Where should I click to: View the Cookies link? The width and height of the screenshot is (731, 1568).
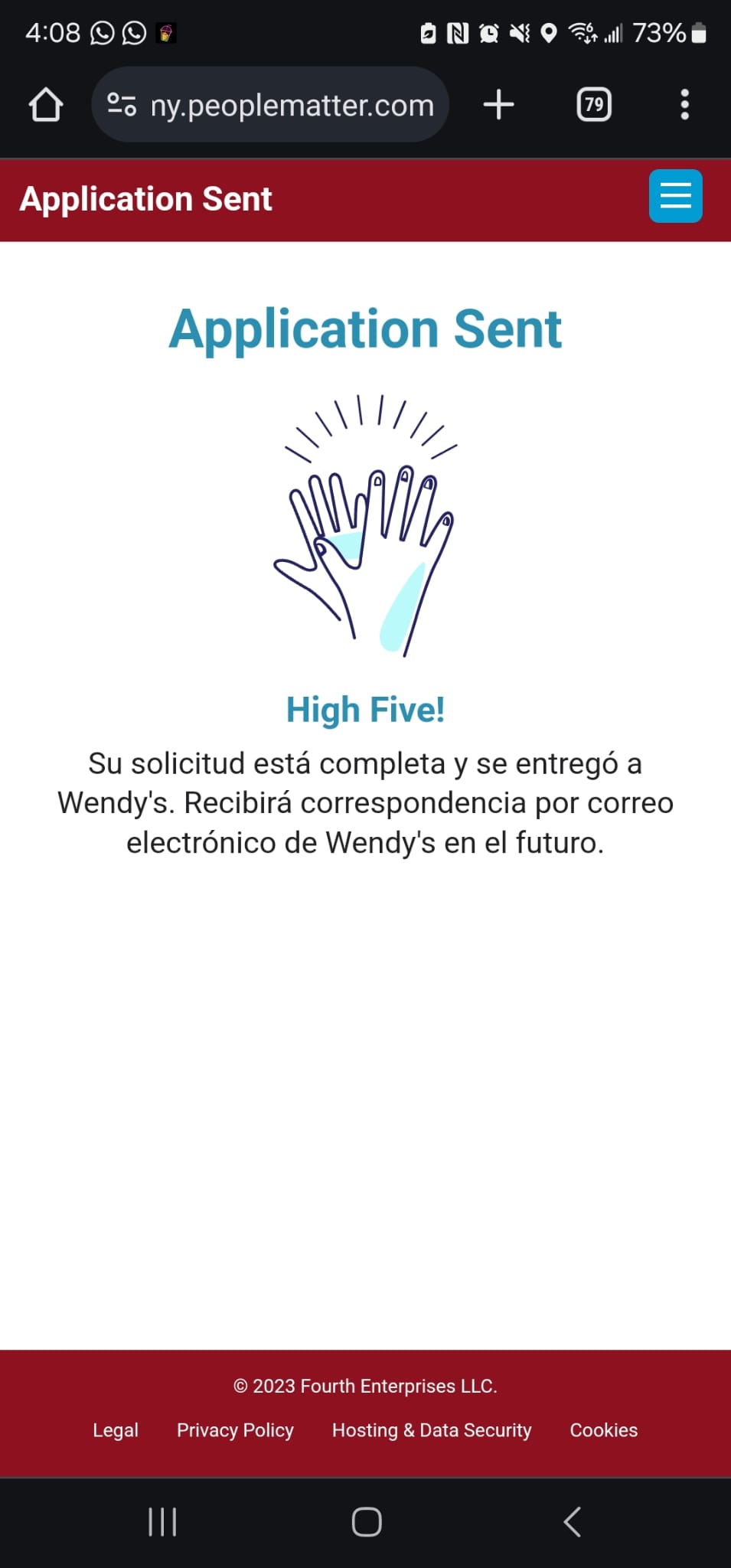click(603, 1430)
